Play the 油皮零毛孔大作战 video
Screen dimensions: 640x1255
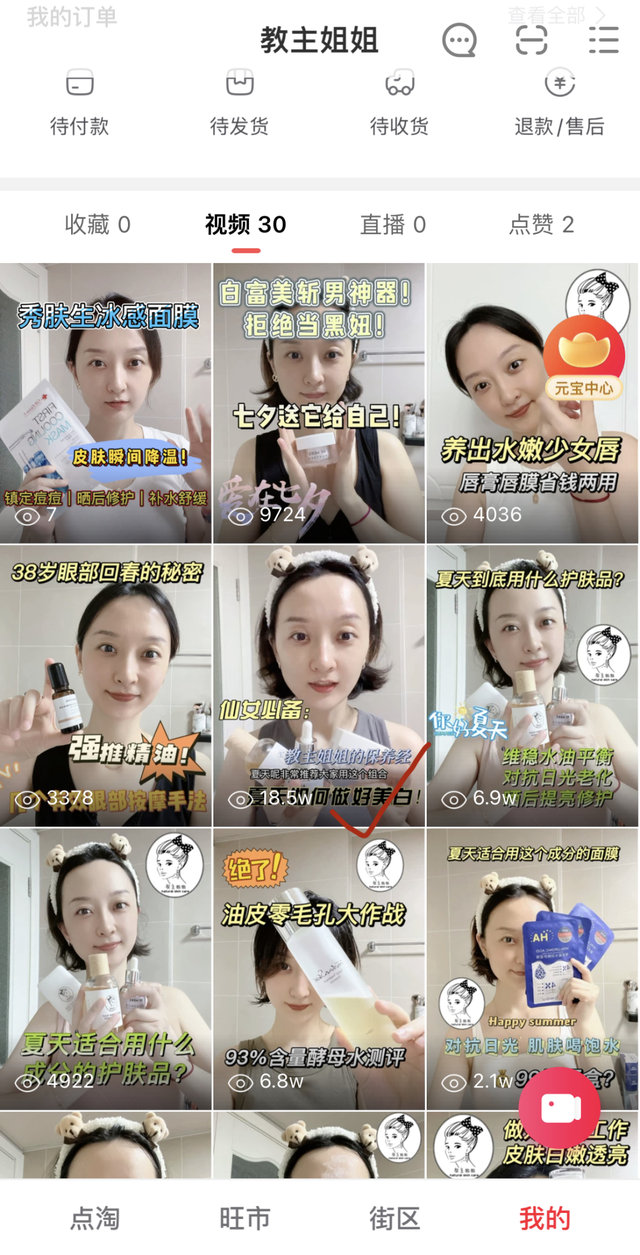point(319,968)
